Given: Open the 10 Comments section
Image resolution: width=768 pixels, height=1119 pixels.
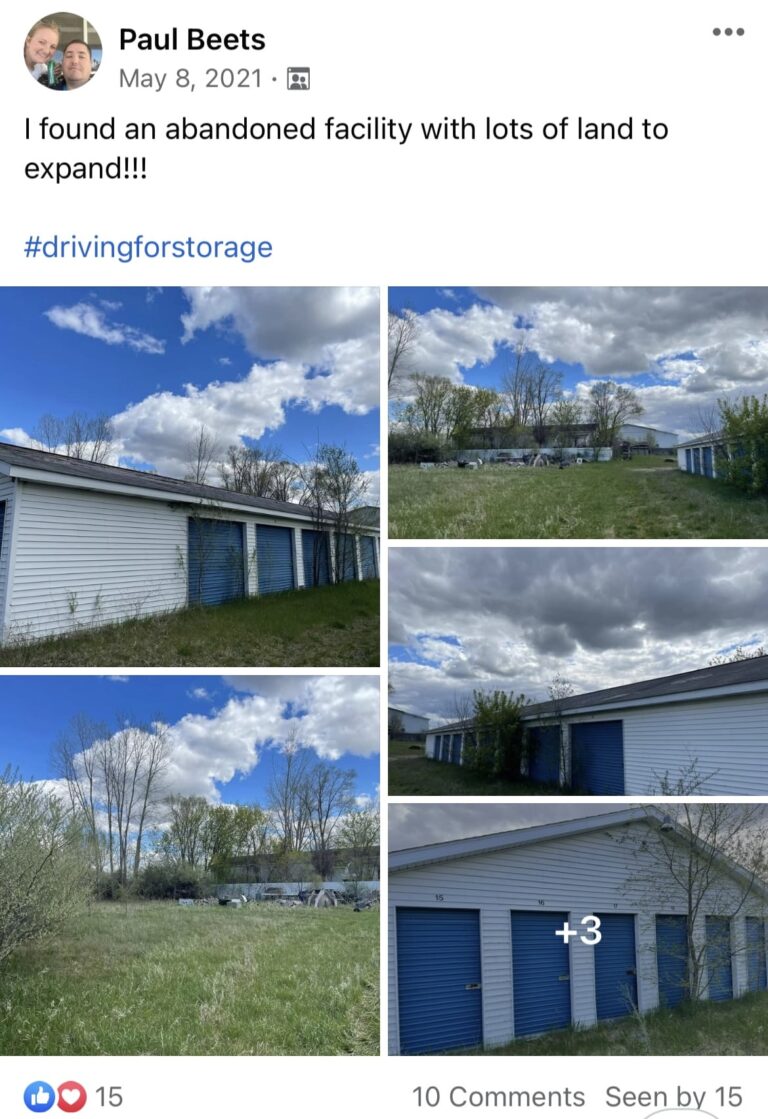Looking at the screenshot, I should click(x=498, y=1097).
